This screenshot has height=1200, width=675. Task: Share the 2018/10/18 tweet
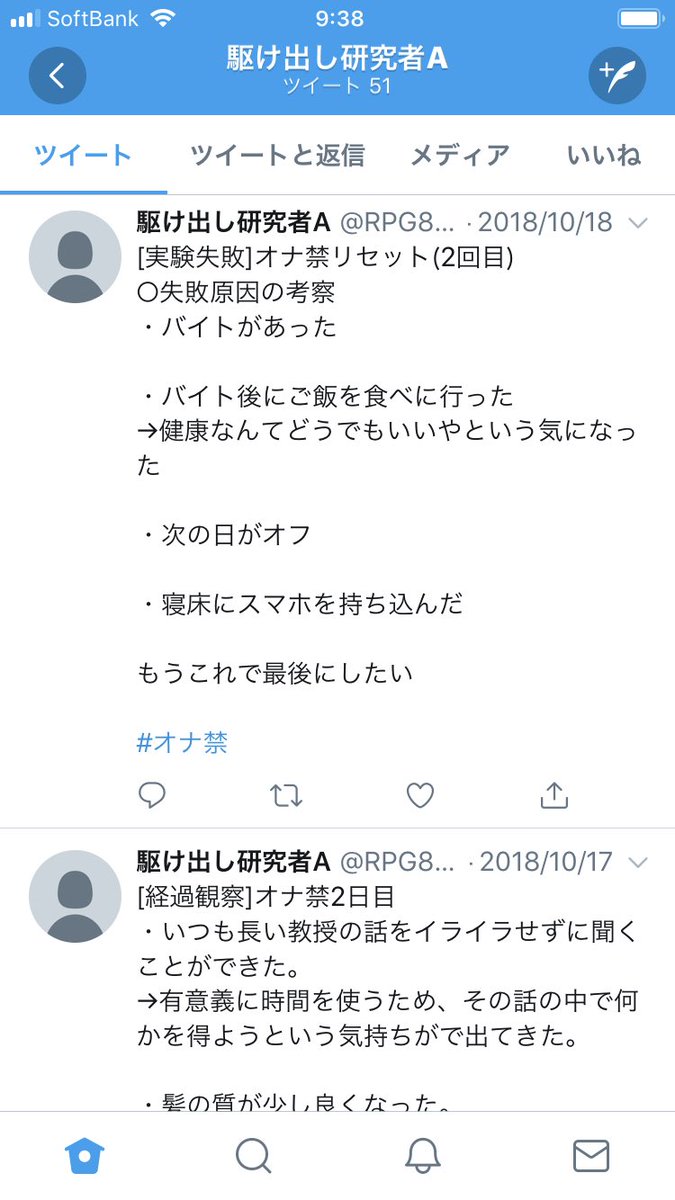[x=553, y=795]
